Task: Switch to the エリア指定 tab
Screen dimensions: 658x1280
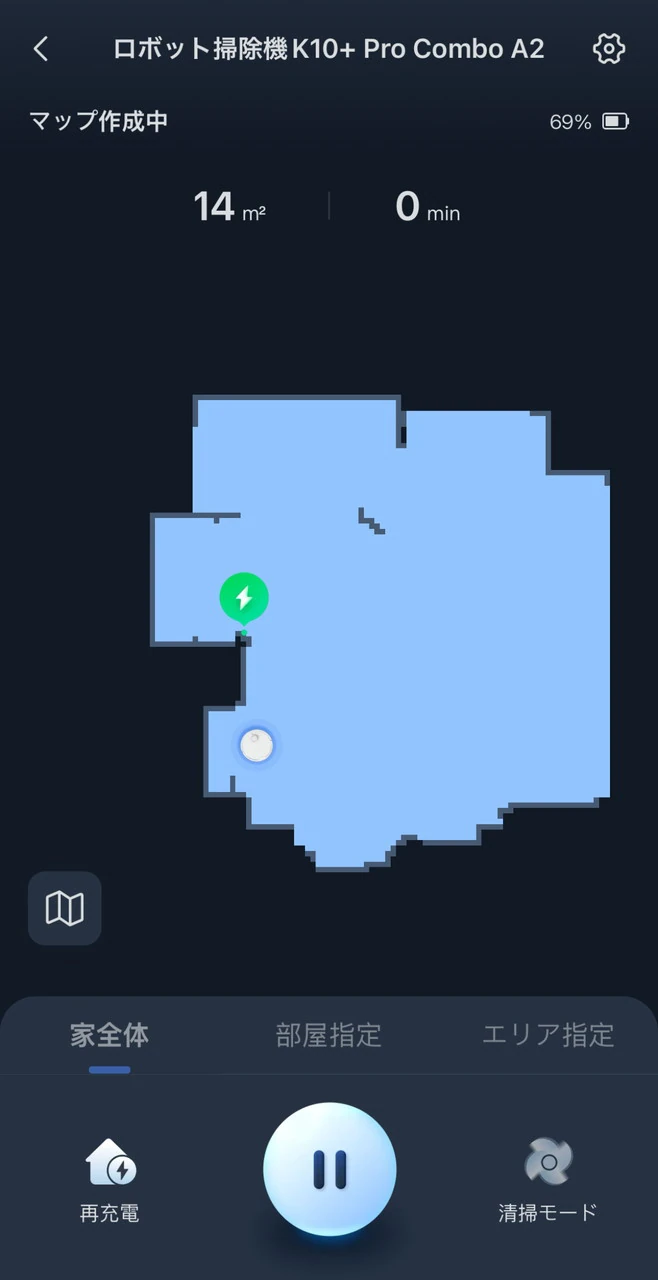Action: click(547, 1035)
